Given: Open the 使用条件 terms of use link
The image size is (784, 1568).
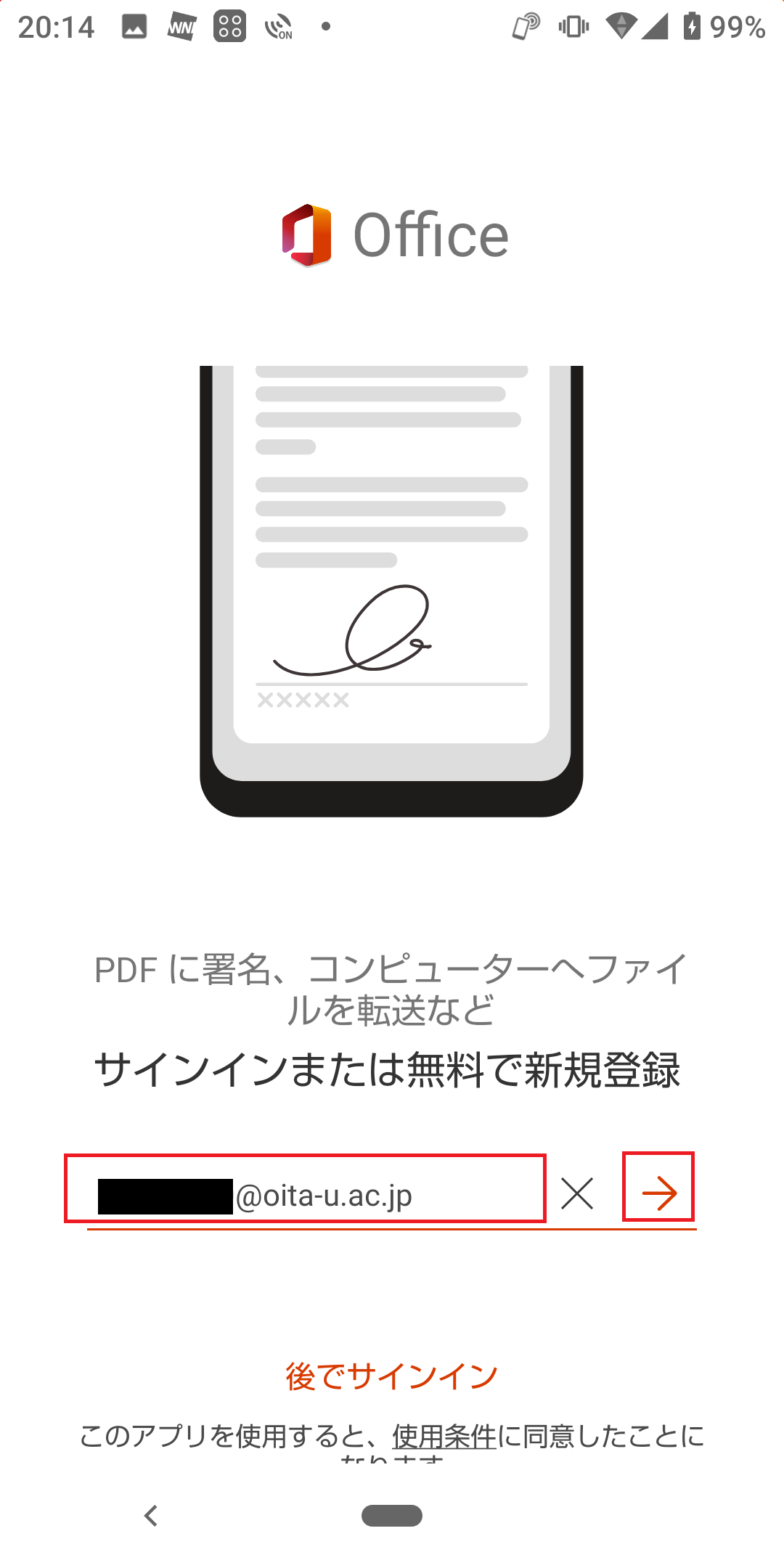Looking at the screenshot, I should click(x=444, y=1436).
